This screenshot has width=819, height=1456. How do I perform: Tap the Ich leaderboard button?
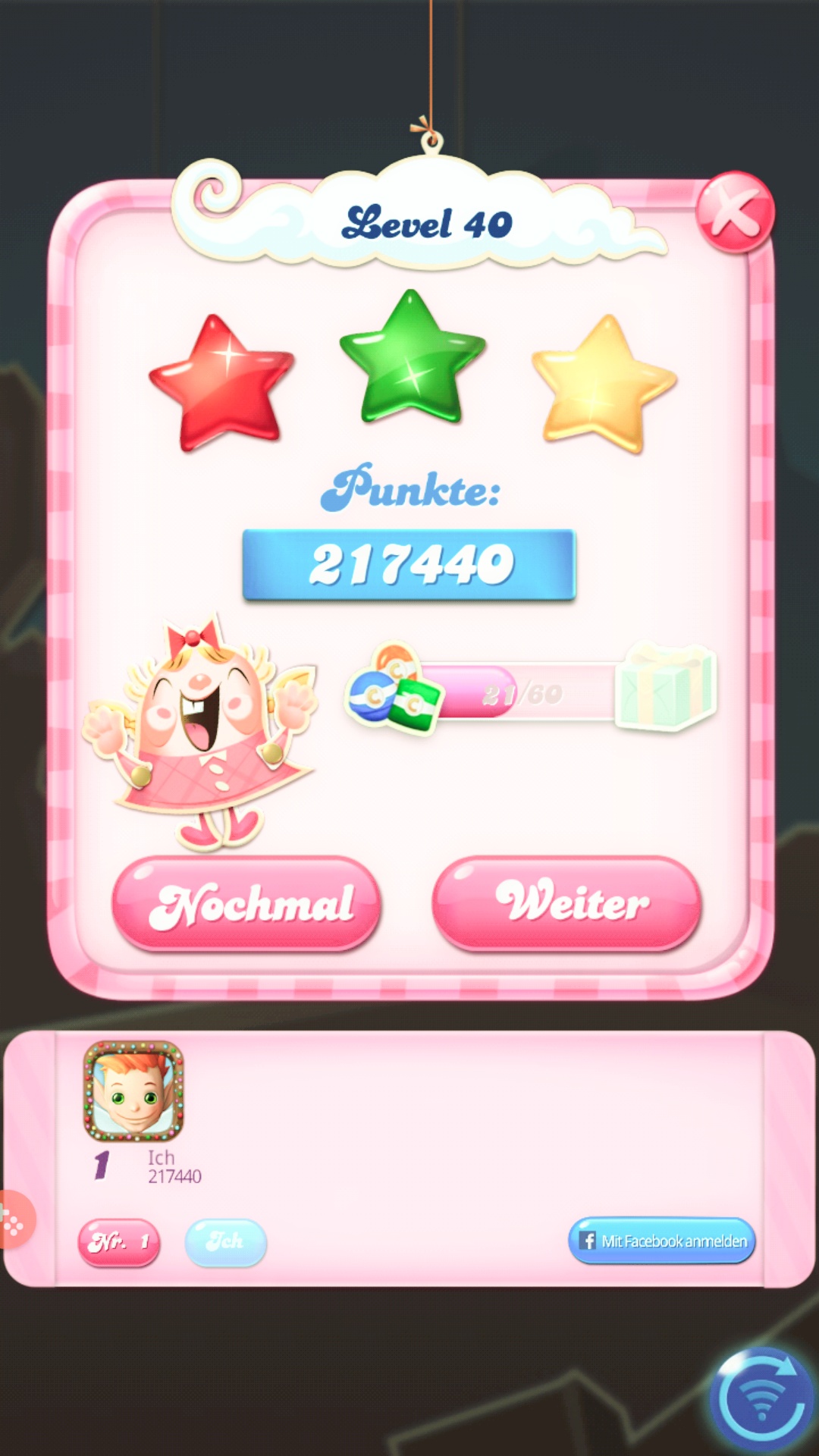click(x=225, y=1242)
